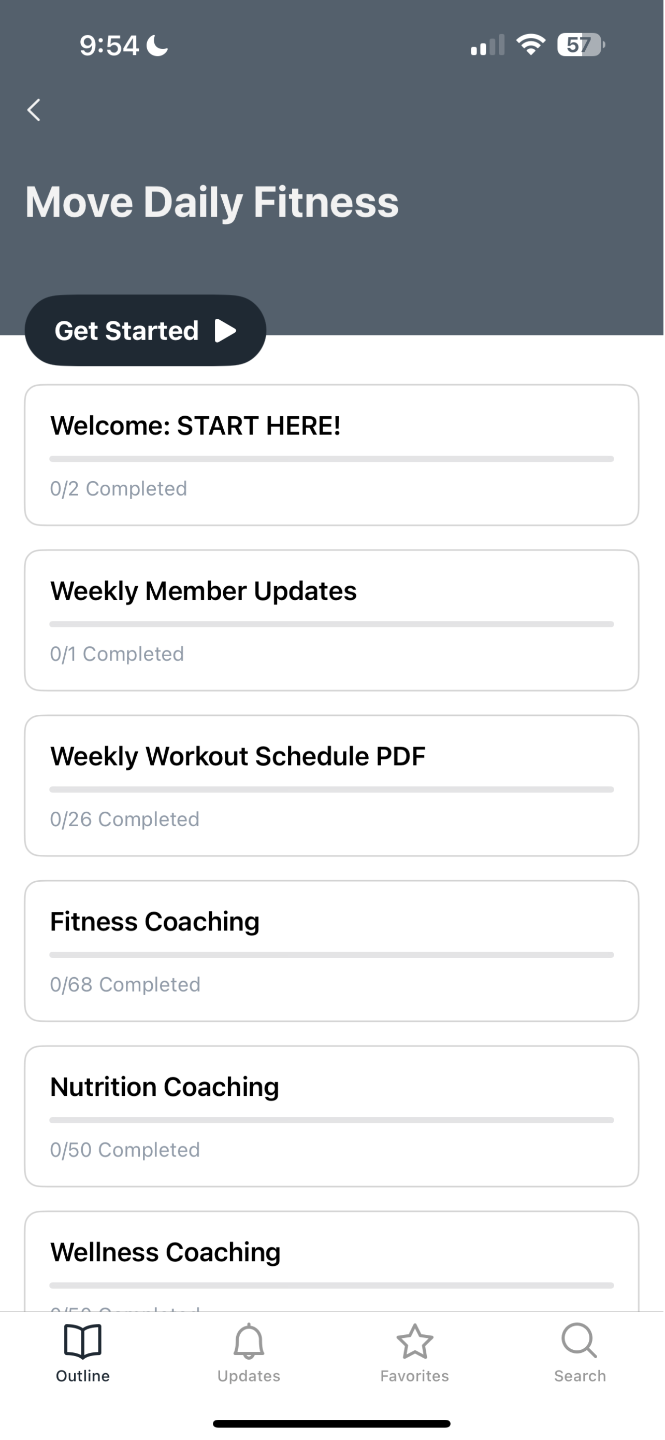Open the Welcome: START HERE! section
Screen dimensions: 665x1440
[x=331, y=455]
